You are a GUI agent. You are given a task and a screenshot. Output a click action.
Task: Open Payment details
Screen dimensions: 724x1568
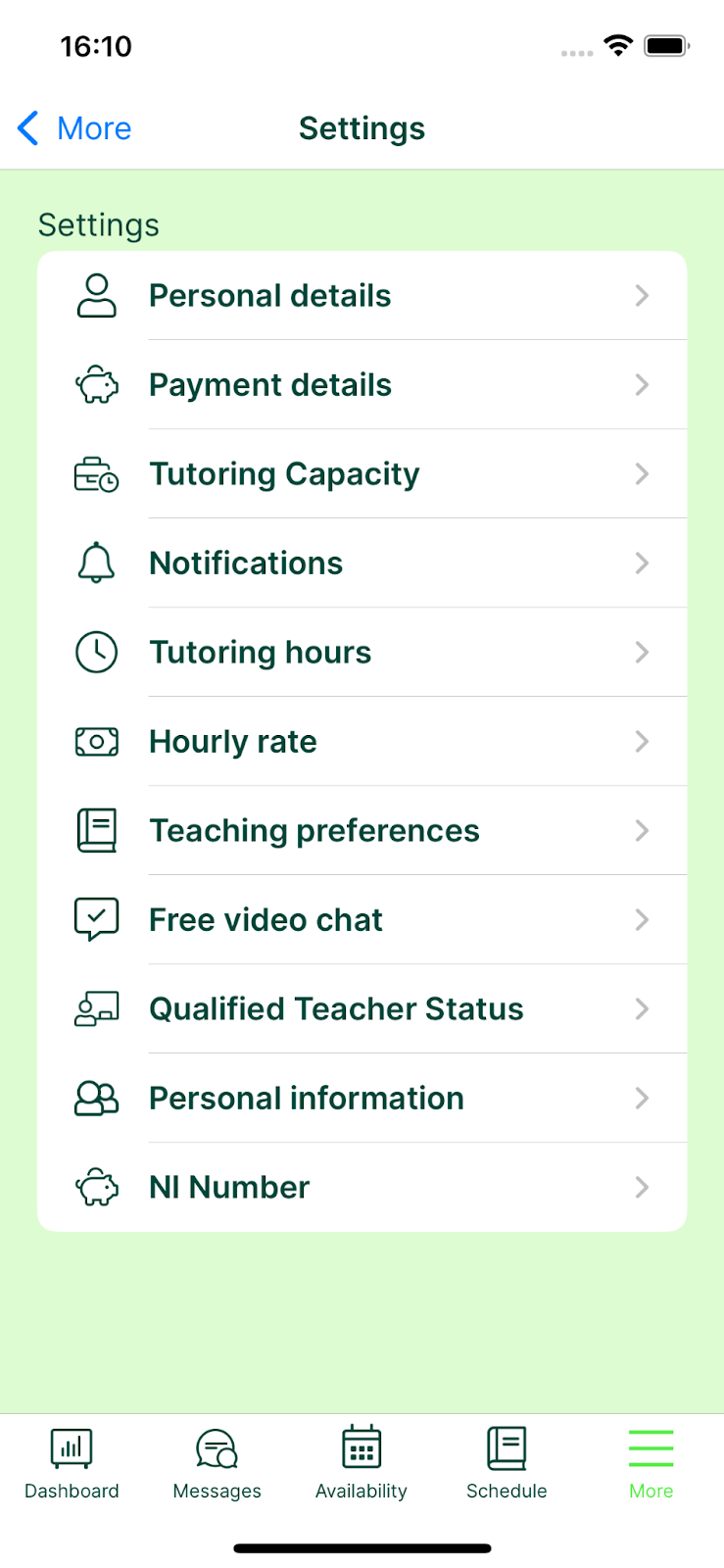pyautogui.click(x=362, y=384)
